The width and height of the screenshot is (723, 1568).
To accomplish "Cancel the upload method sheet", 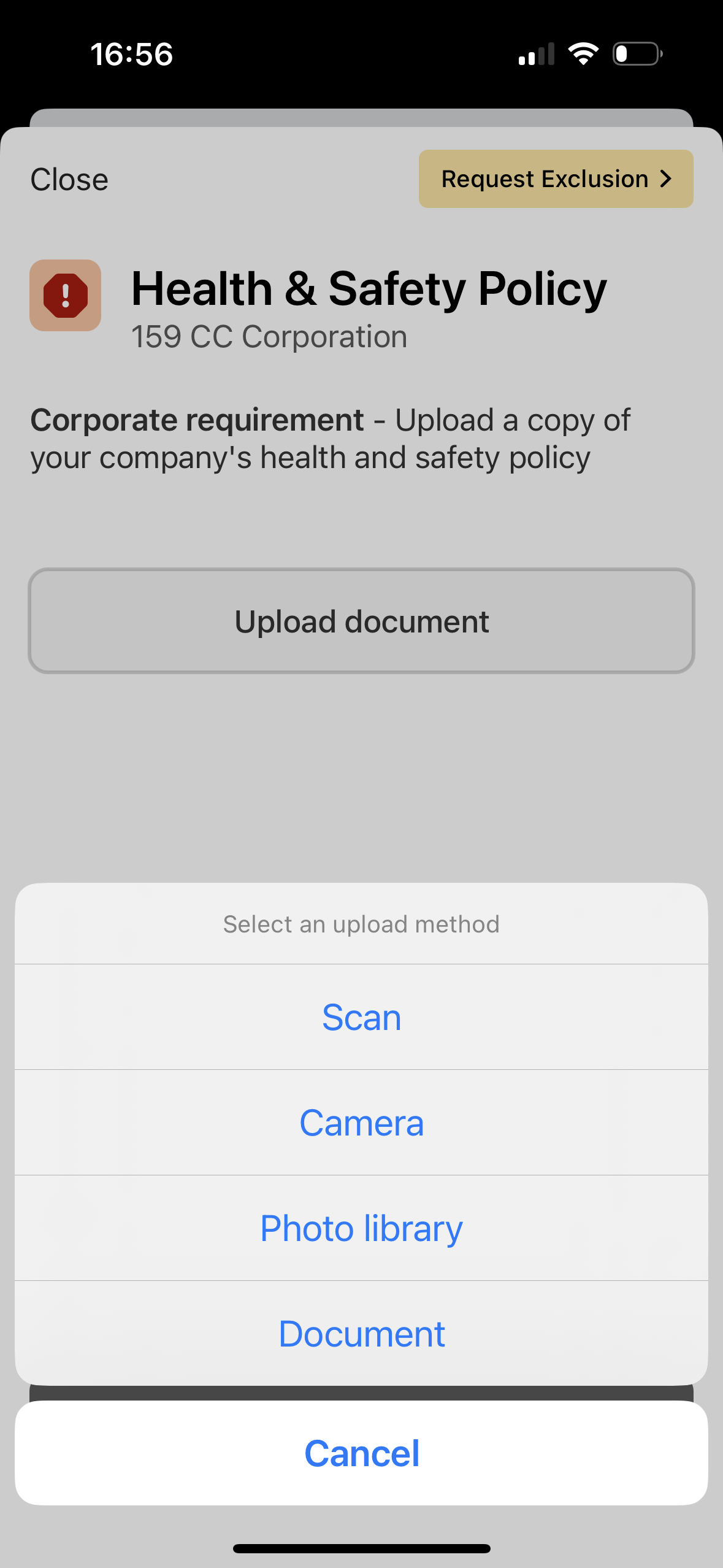I will tap(361, 1453).
